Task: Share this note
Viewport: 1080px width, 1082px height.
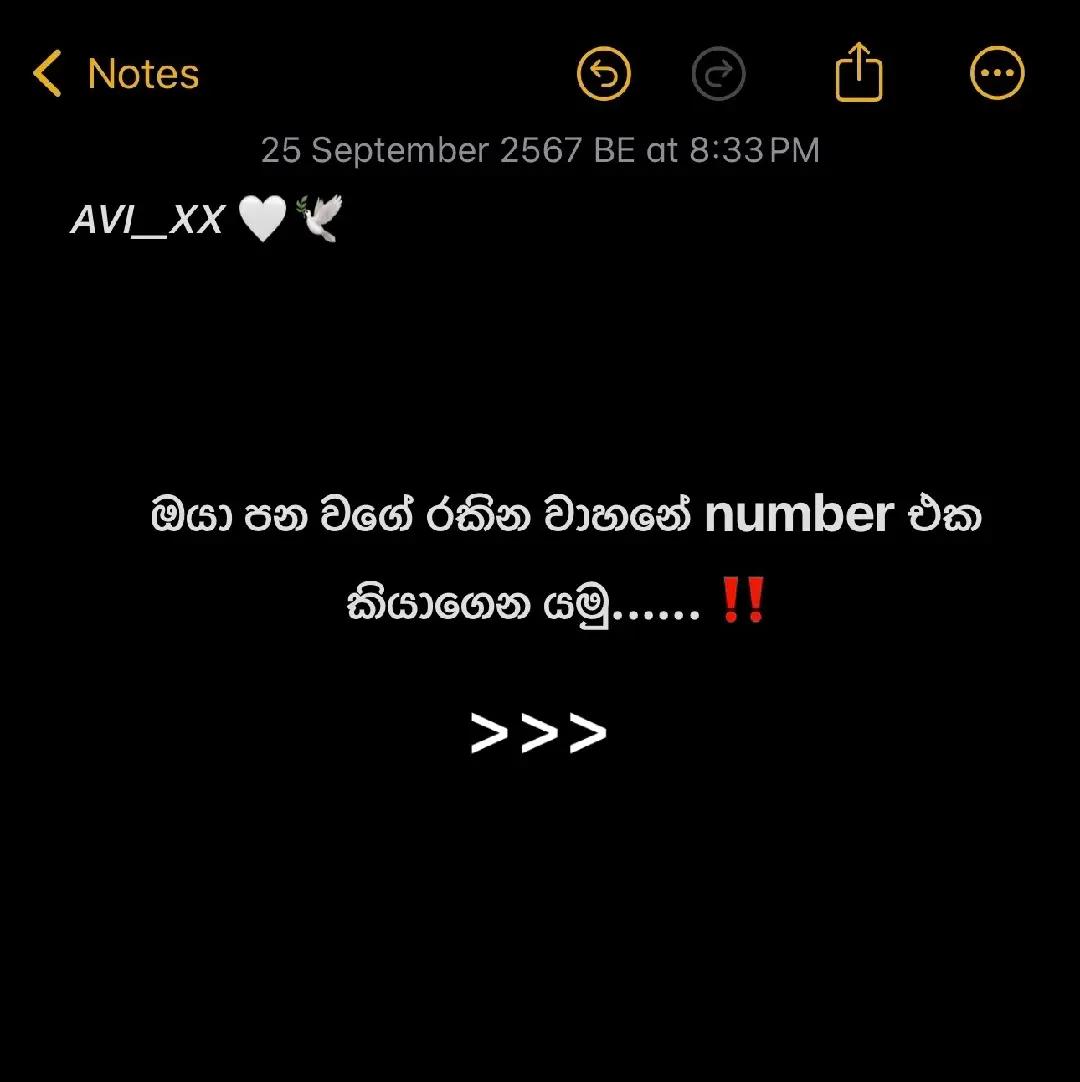Action: (859, 72)
